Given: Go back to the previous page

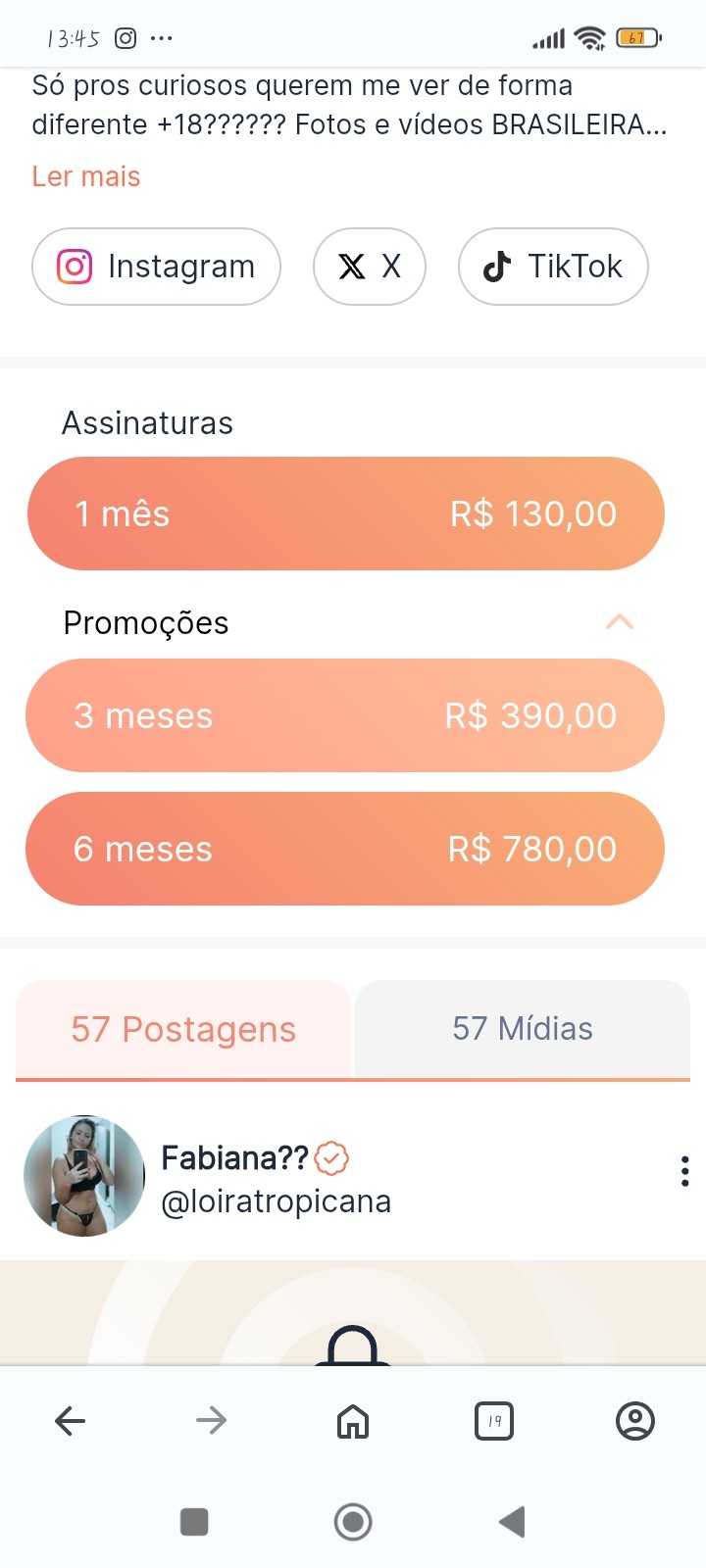Looking at the screenshot, I should pos(71,1420).
